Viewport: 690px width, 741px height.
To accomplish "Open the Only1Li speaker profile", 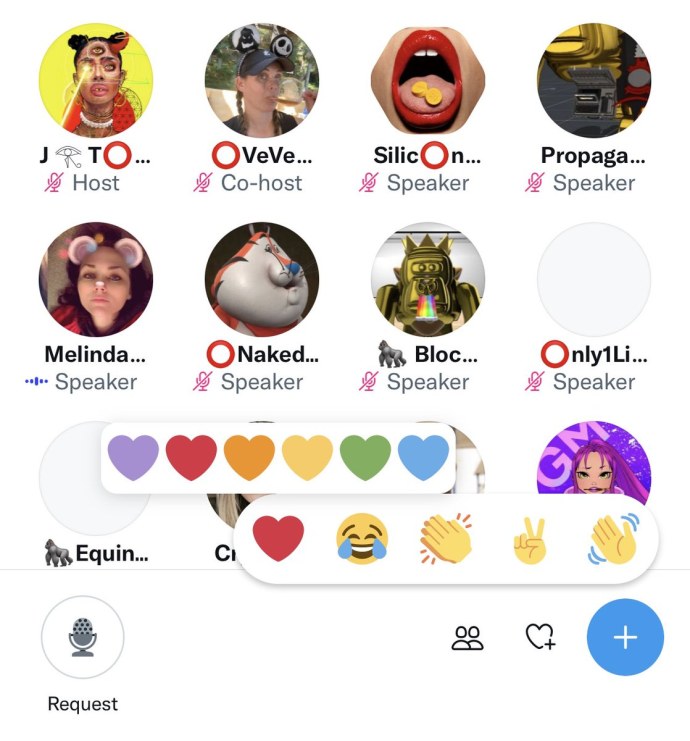I will [594, 278].
